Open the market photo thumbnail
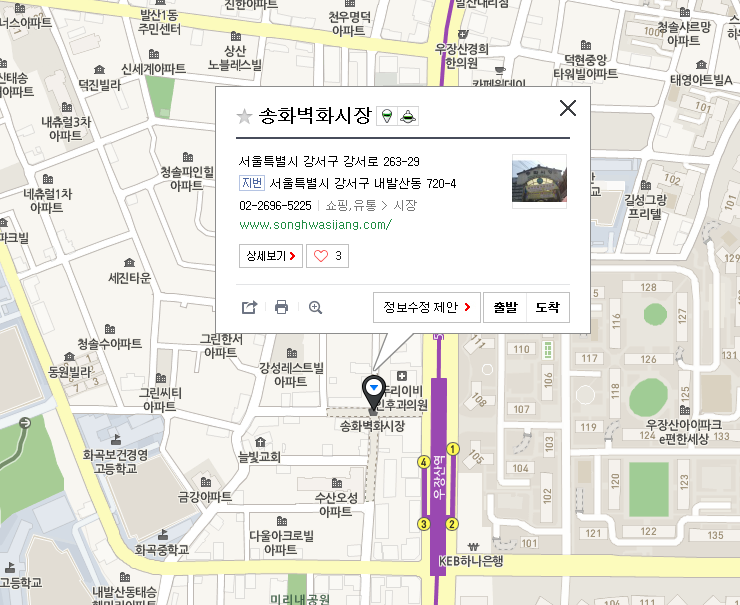The image size is (740, 605). tap(539, 180)
